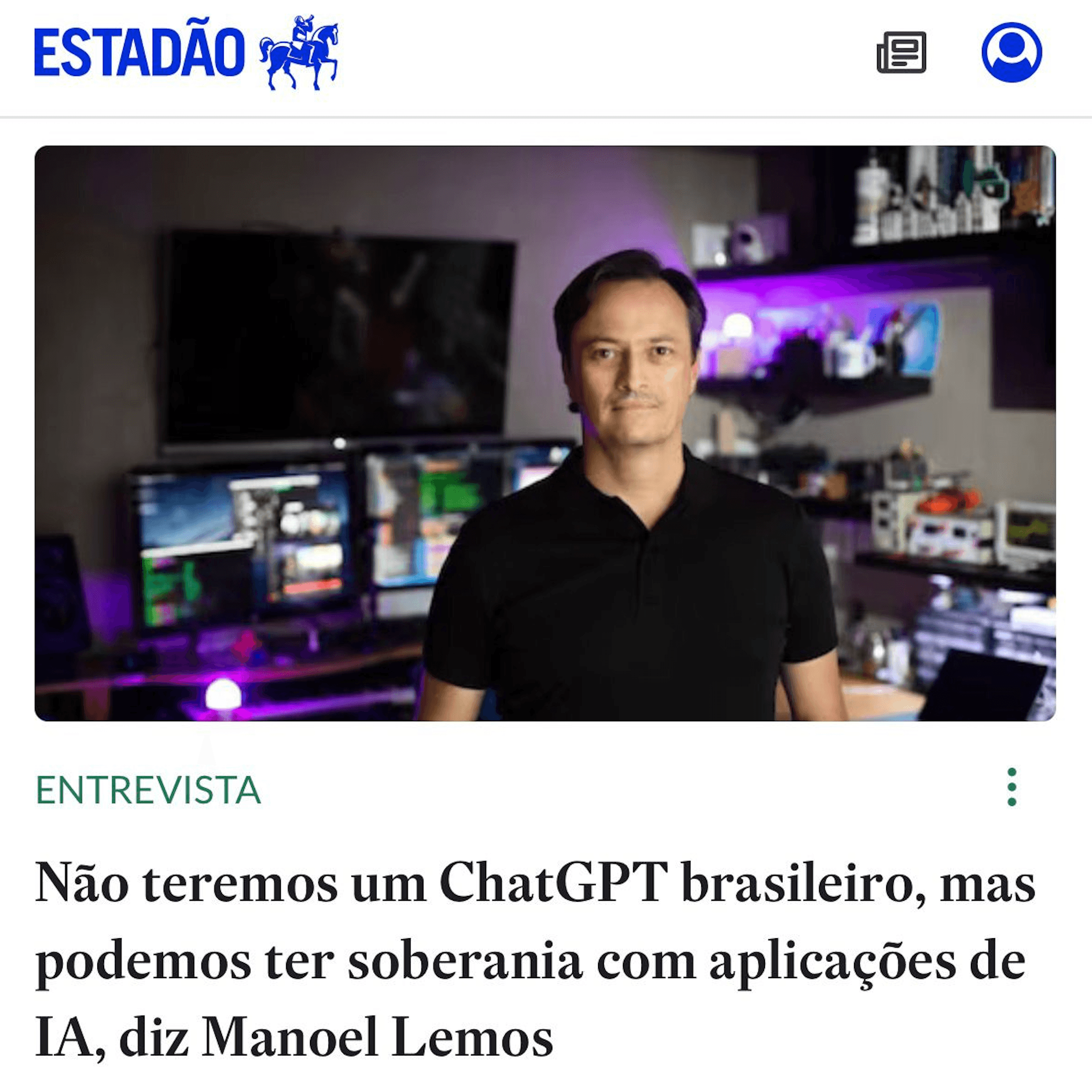Open the Entrevista section label

pos(148,790)
